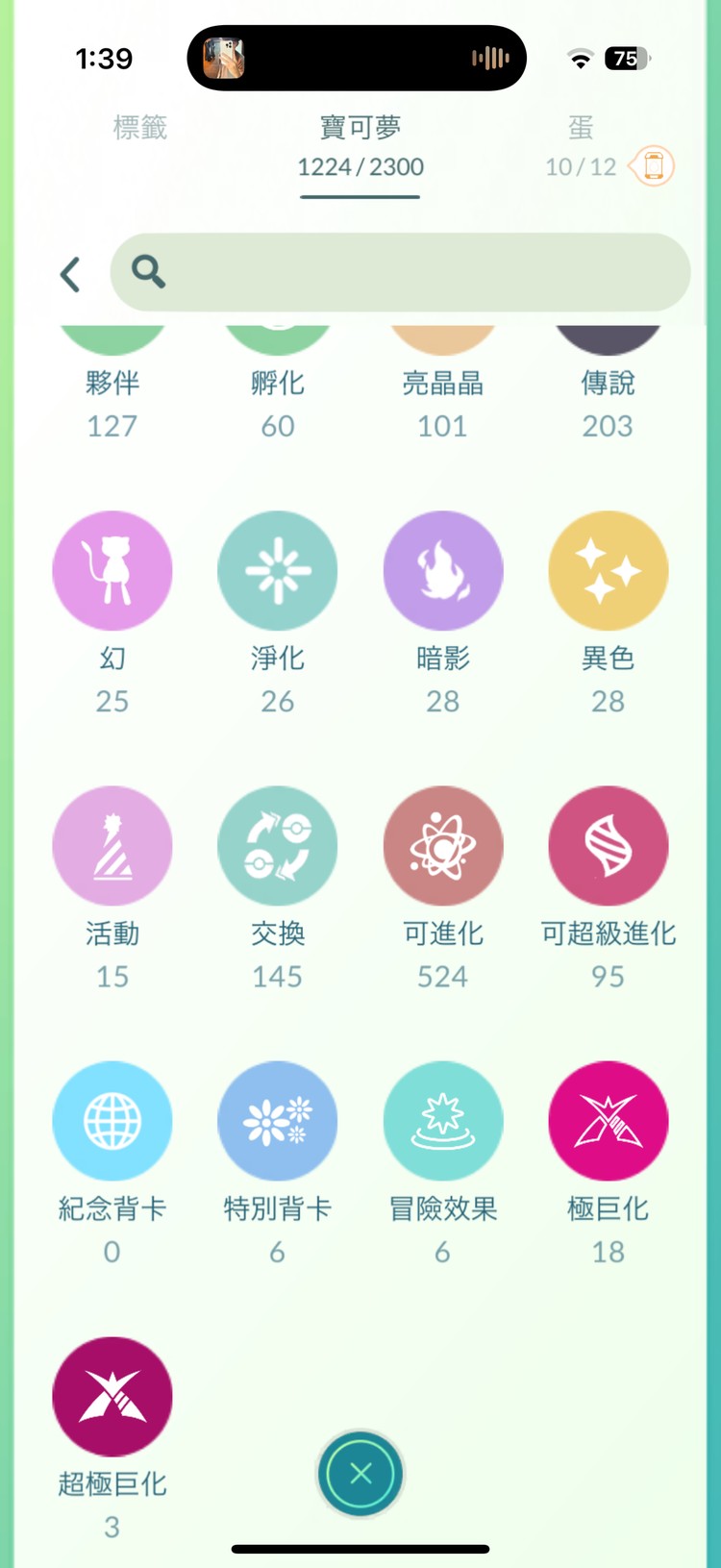This screenshot has height=1568, width=721.
Task: Show 可超級進化 Pokémon
Action: [609, 846]
